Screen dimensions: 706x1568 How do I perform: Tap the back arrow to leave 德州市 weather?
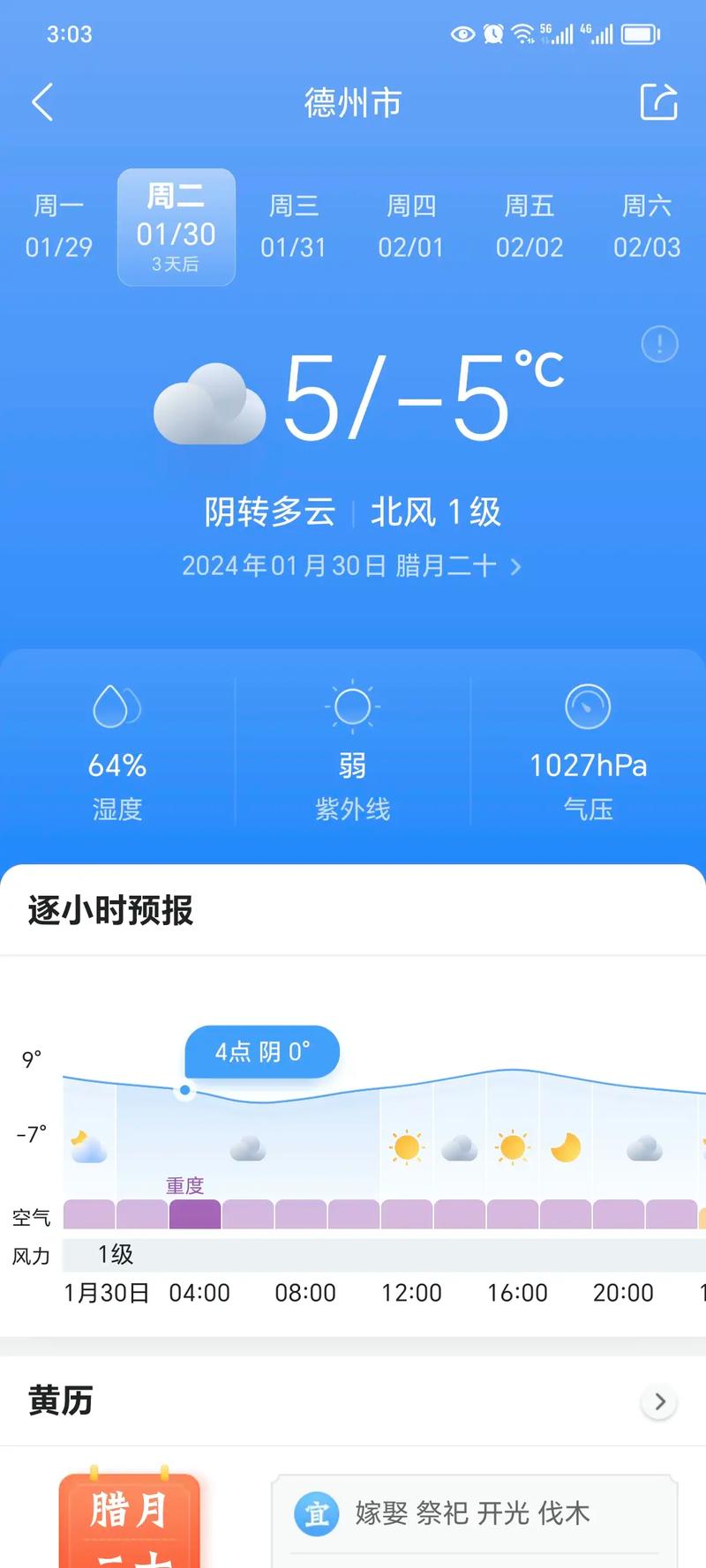tap(42, 102)
